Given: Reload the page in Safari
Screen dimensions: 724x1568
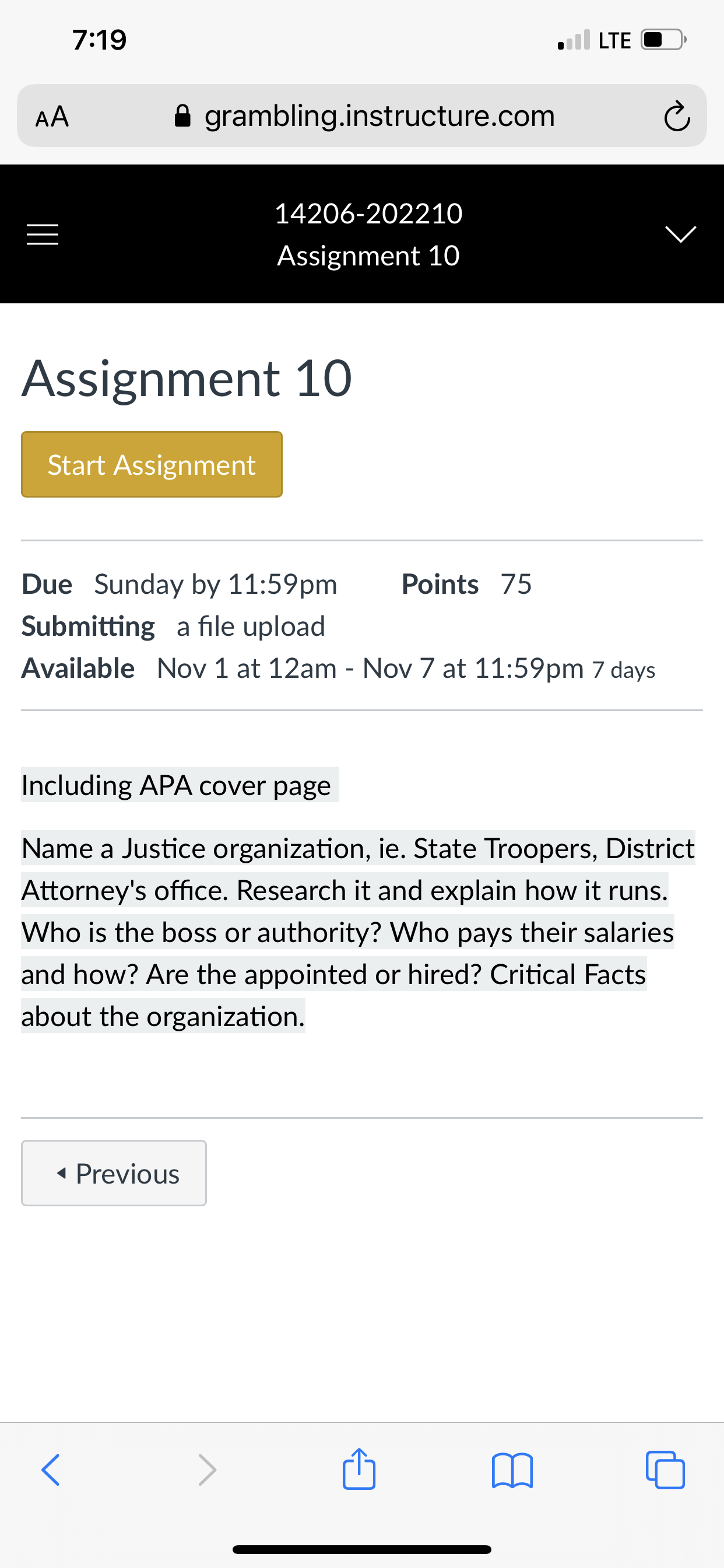Looking at the screenshot, I should click(677, 116).
